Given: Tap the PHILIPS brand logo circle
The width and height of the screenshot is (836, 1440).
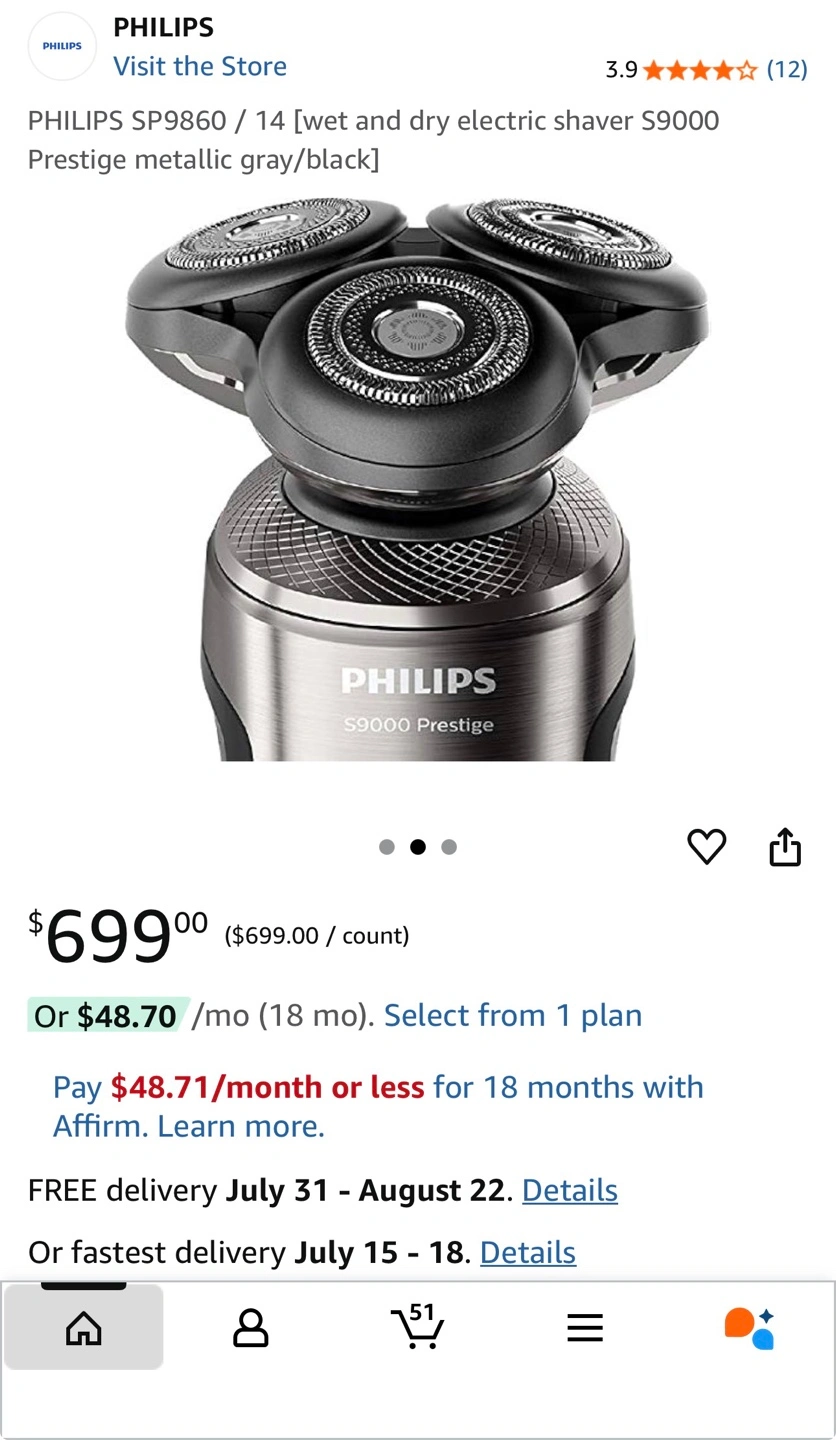Looking at the screenshot, I should 62,46.
